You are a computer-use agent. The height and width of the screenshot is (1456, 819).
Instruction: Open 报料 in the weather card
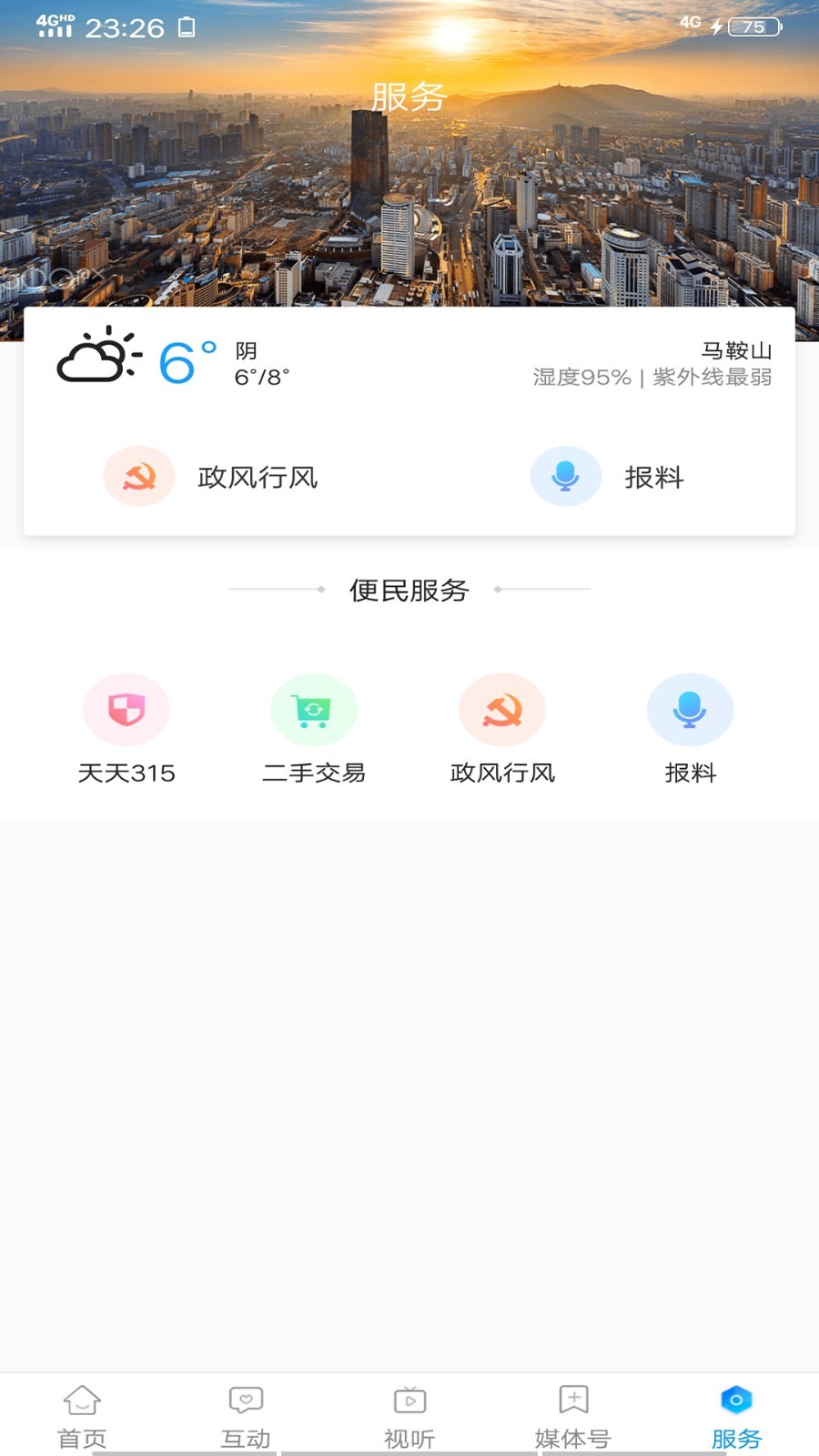(x=608, y=477)
